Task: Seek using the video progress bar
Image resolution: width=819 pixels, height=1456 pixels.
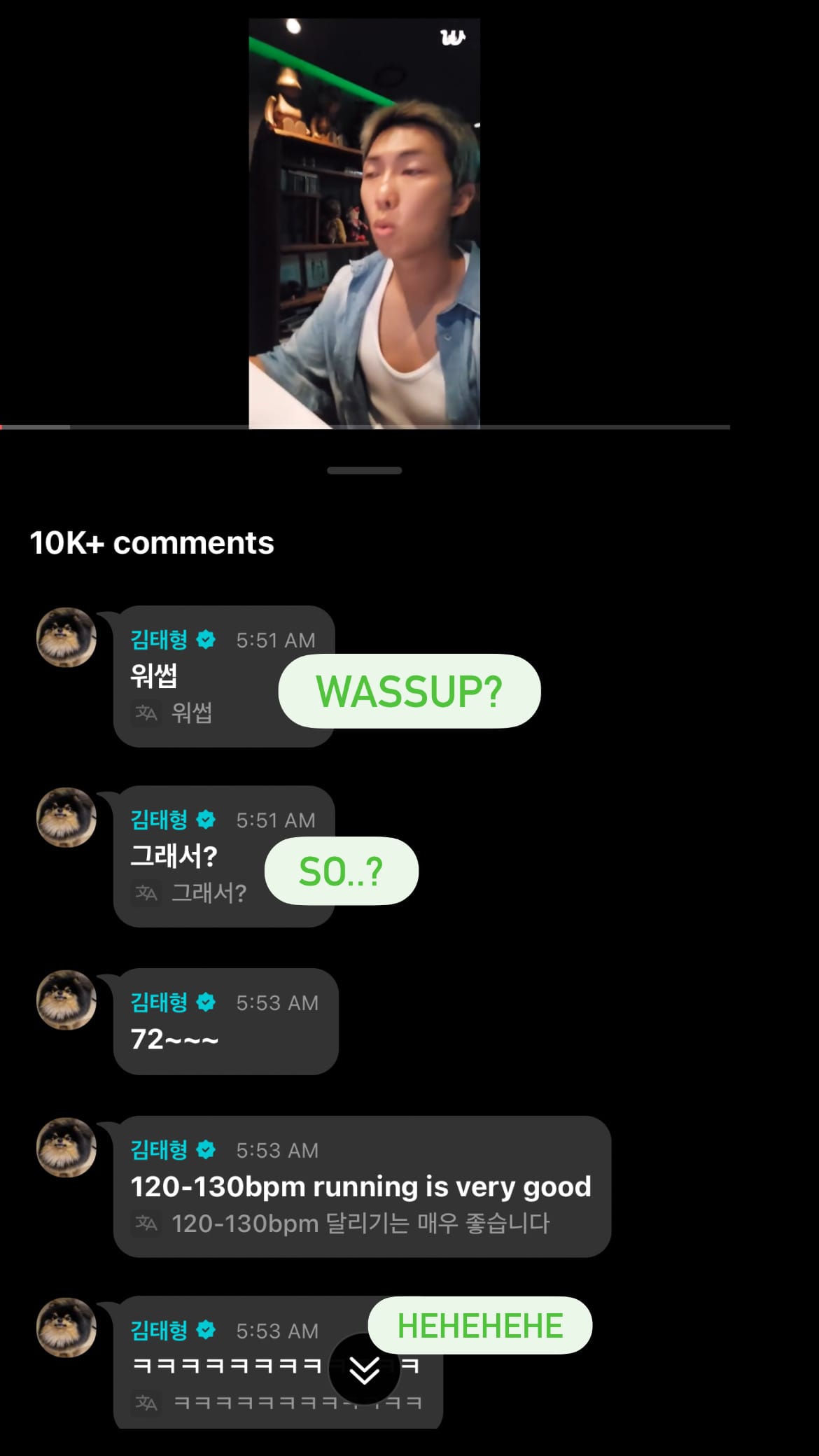Action: (364, 426)
